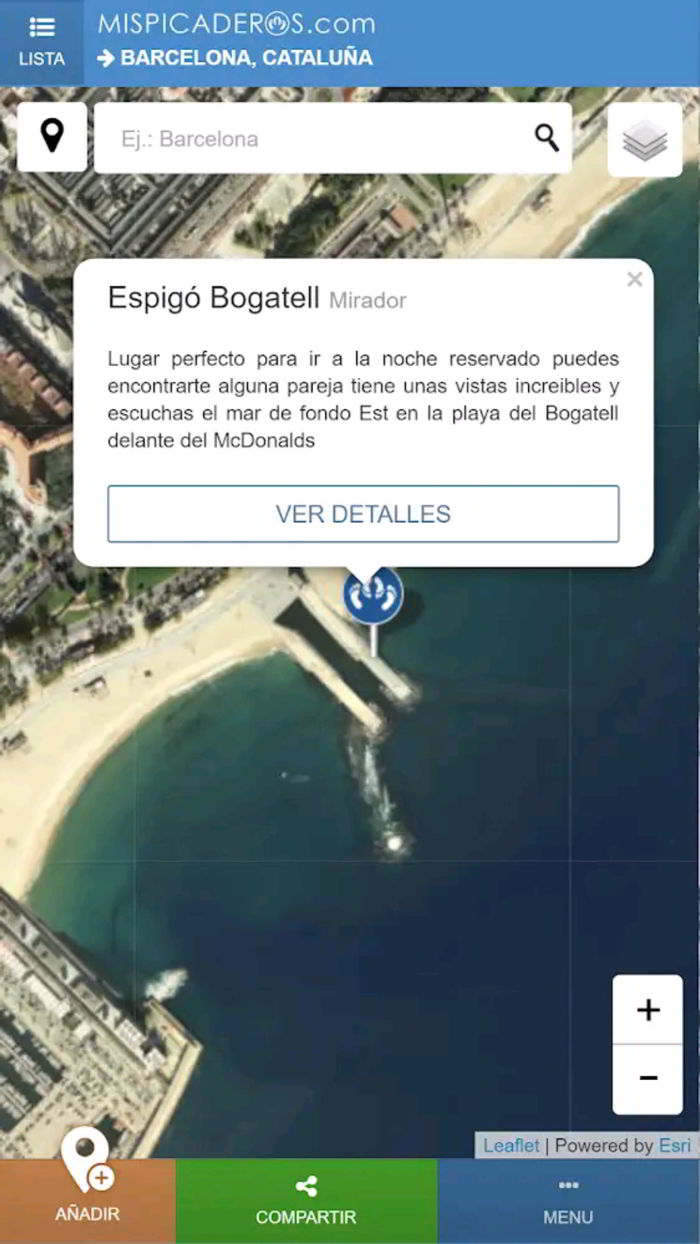Open Ver Detalles for Espigó Bogatell

[363, 514]
